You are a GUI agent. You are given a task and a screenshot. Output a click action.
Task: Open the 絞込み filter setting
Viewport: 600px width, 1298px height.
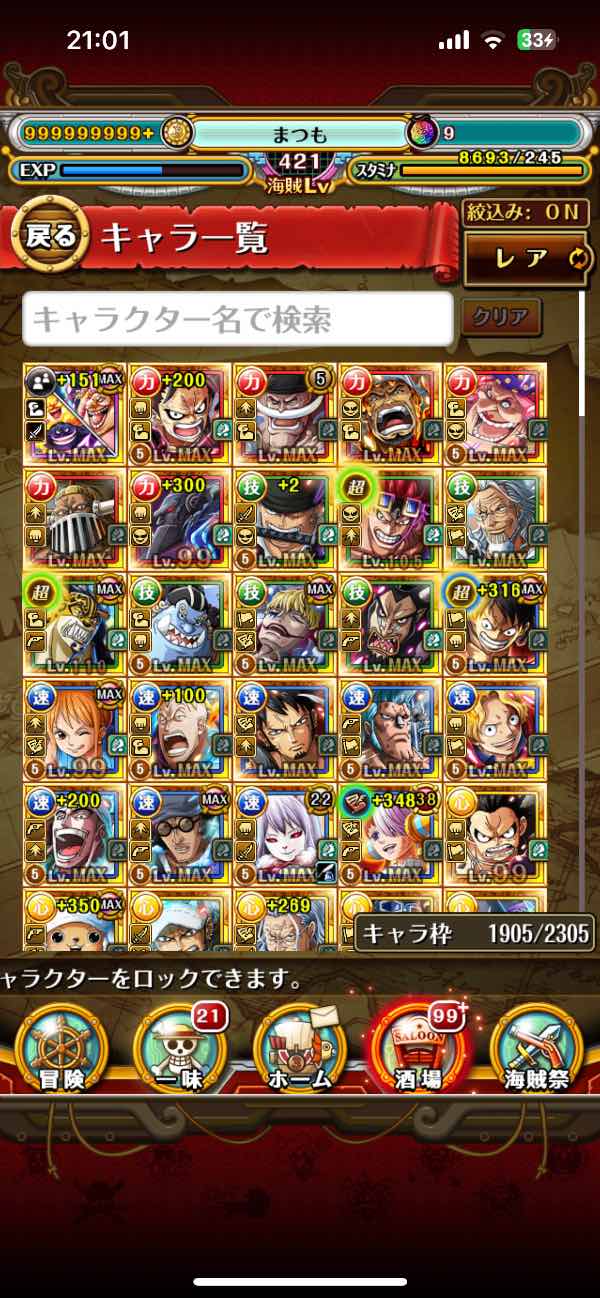tap(526, 212)
